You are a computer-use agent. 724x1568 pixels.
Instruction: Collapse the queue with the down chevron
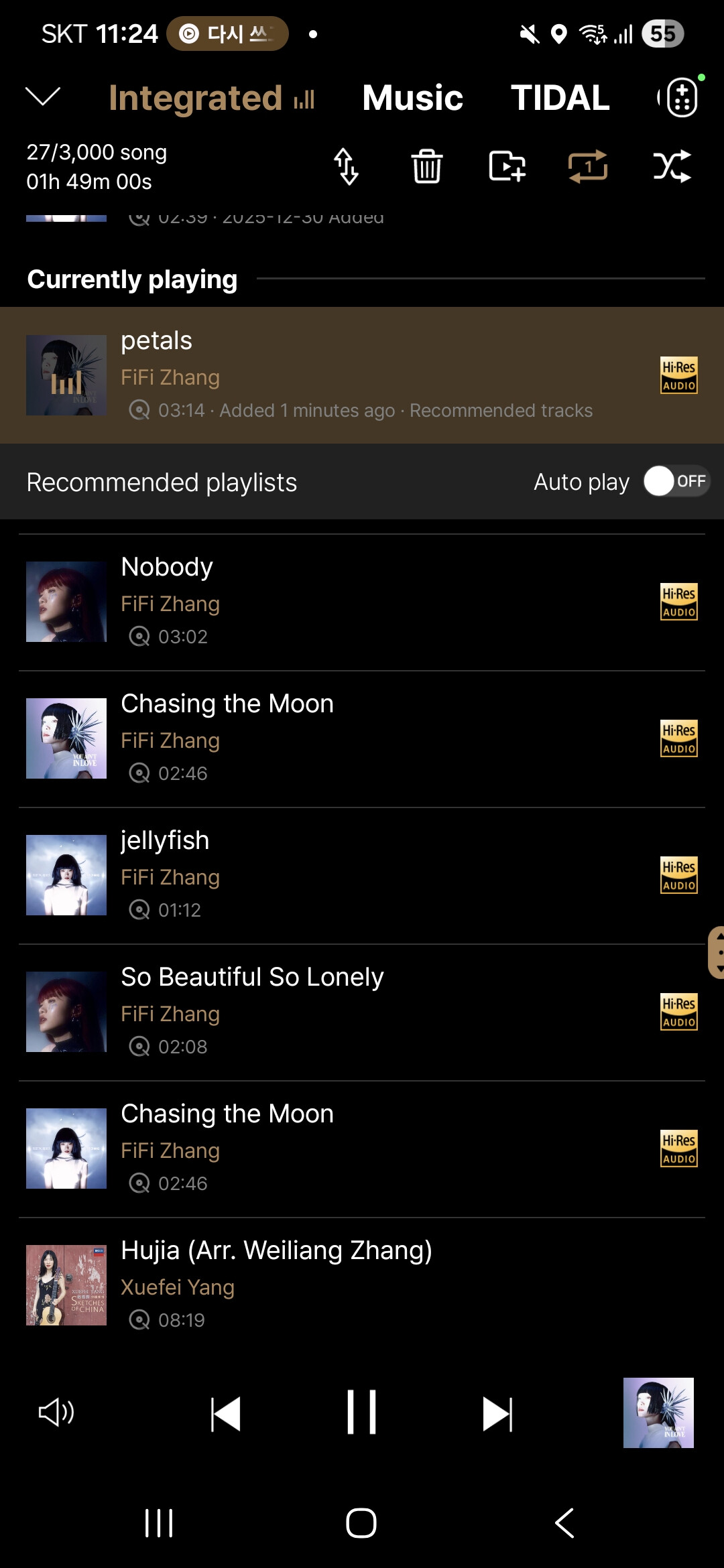pyautogui.click(x=43, y=97)
